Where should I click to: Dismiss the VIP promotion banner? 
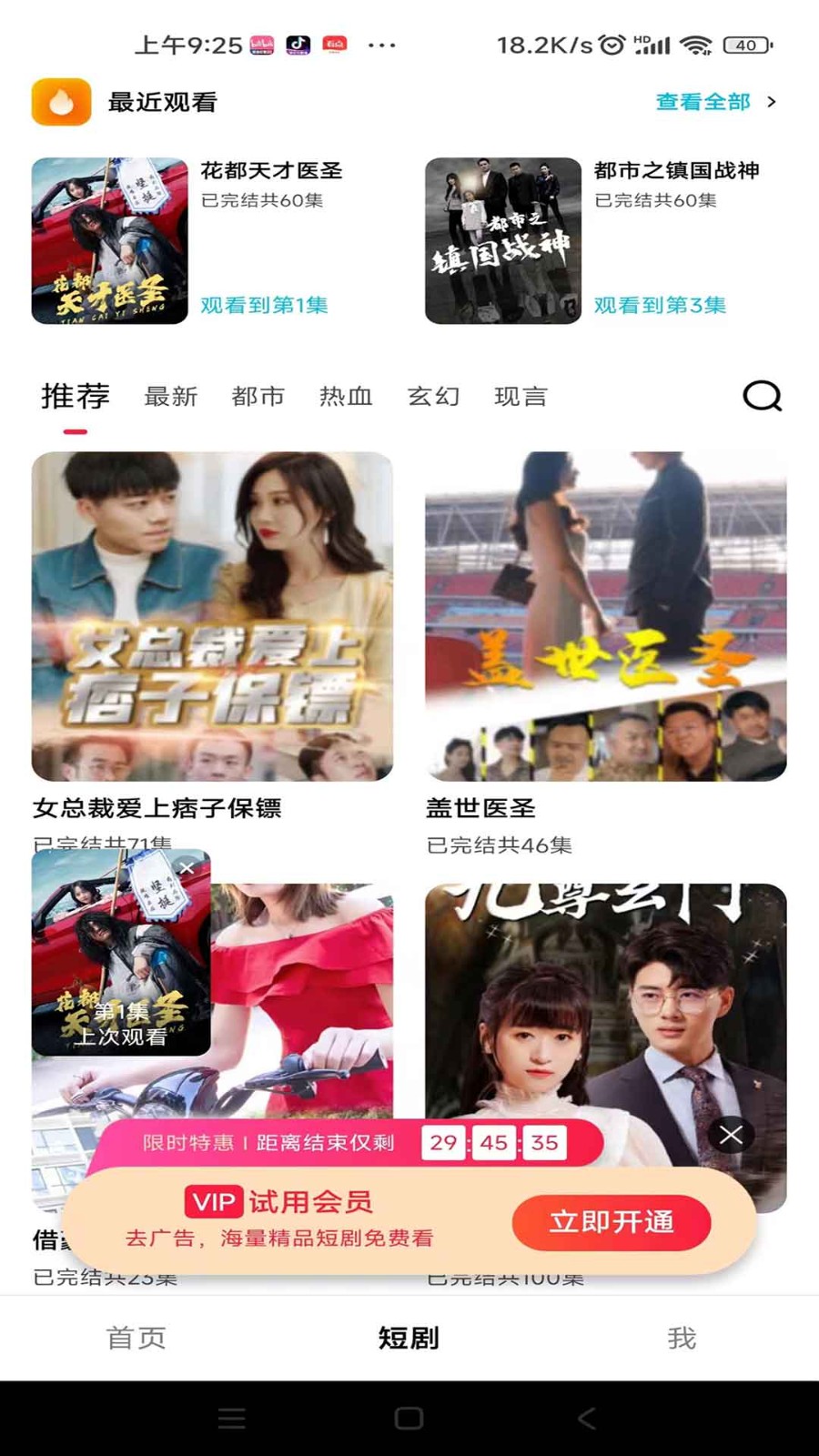[x=731, y=1135]
